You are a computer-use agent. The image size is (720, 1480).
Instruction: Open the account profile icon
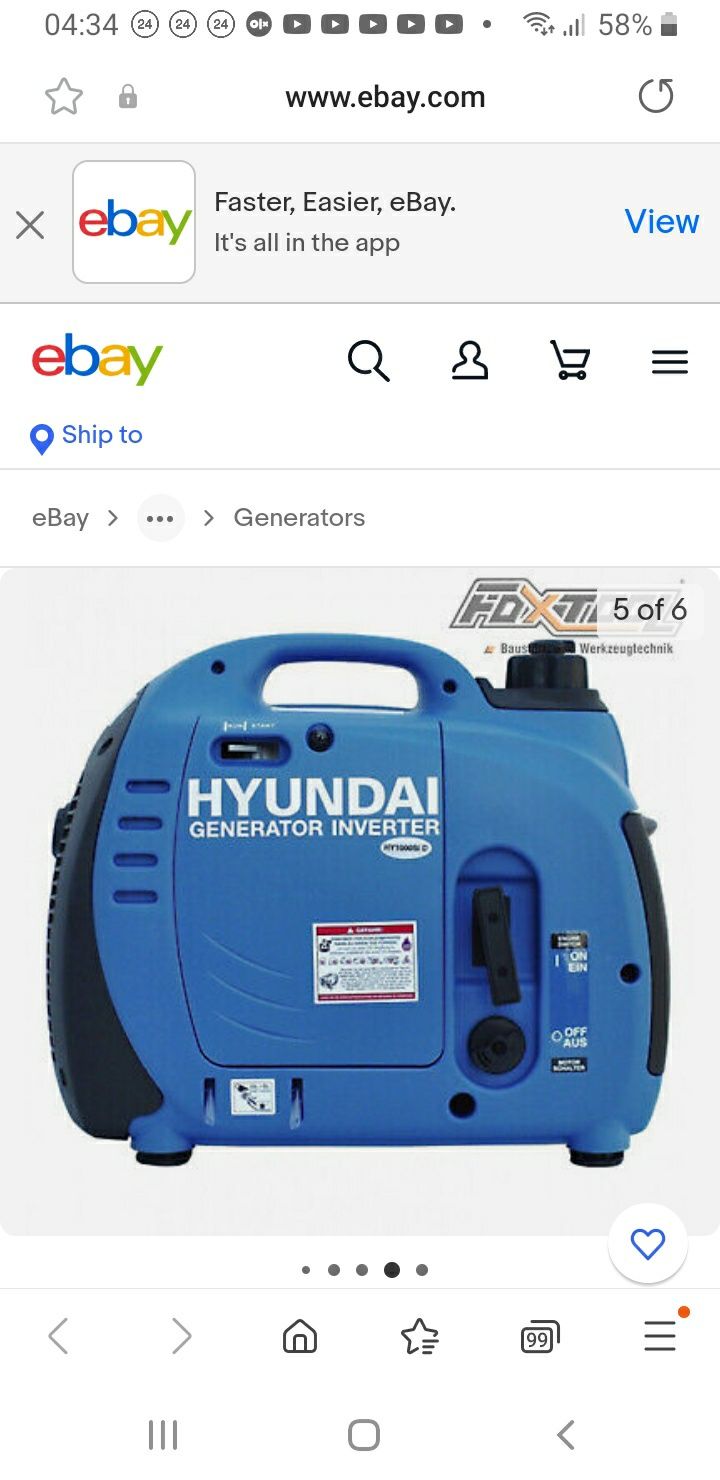point(469,360)
